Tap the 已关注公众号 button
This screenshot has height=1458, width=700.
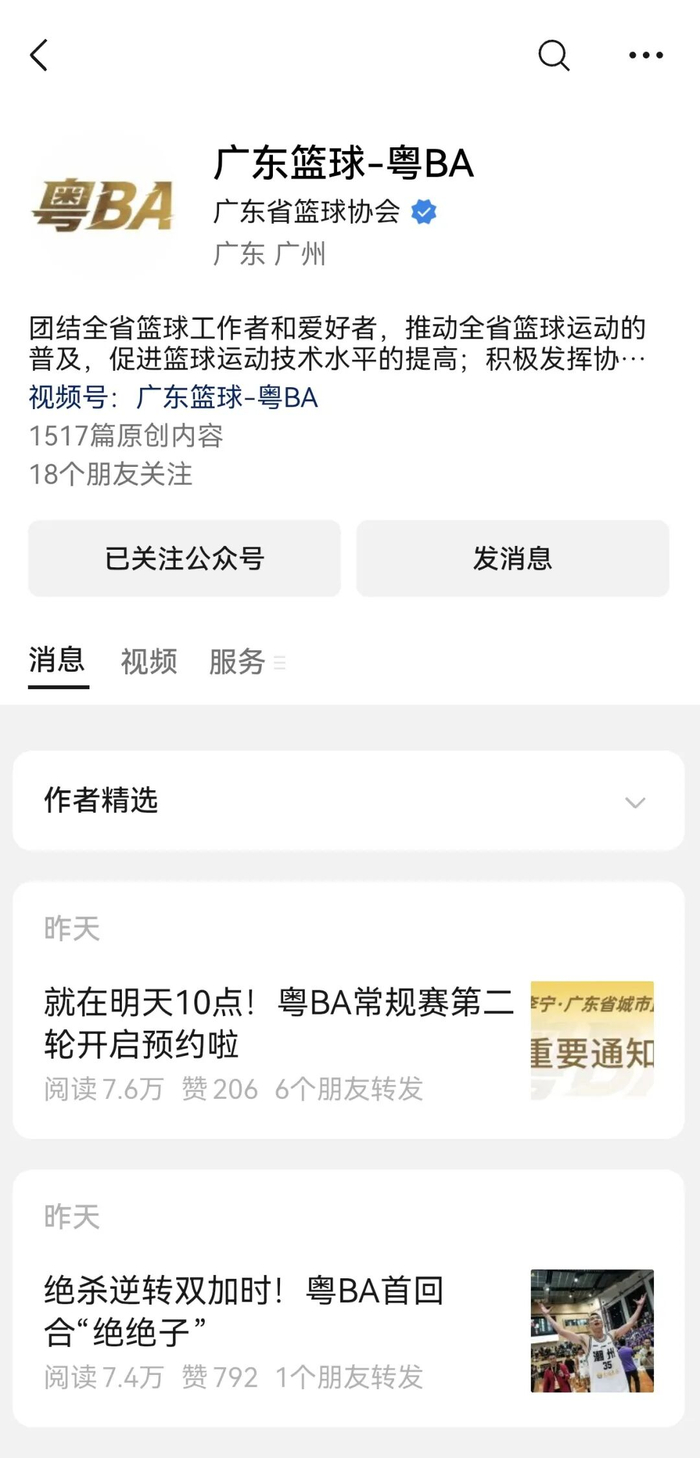pyautogui.click(x=185, y=558)
